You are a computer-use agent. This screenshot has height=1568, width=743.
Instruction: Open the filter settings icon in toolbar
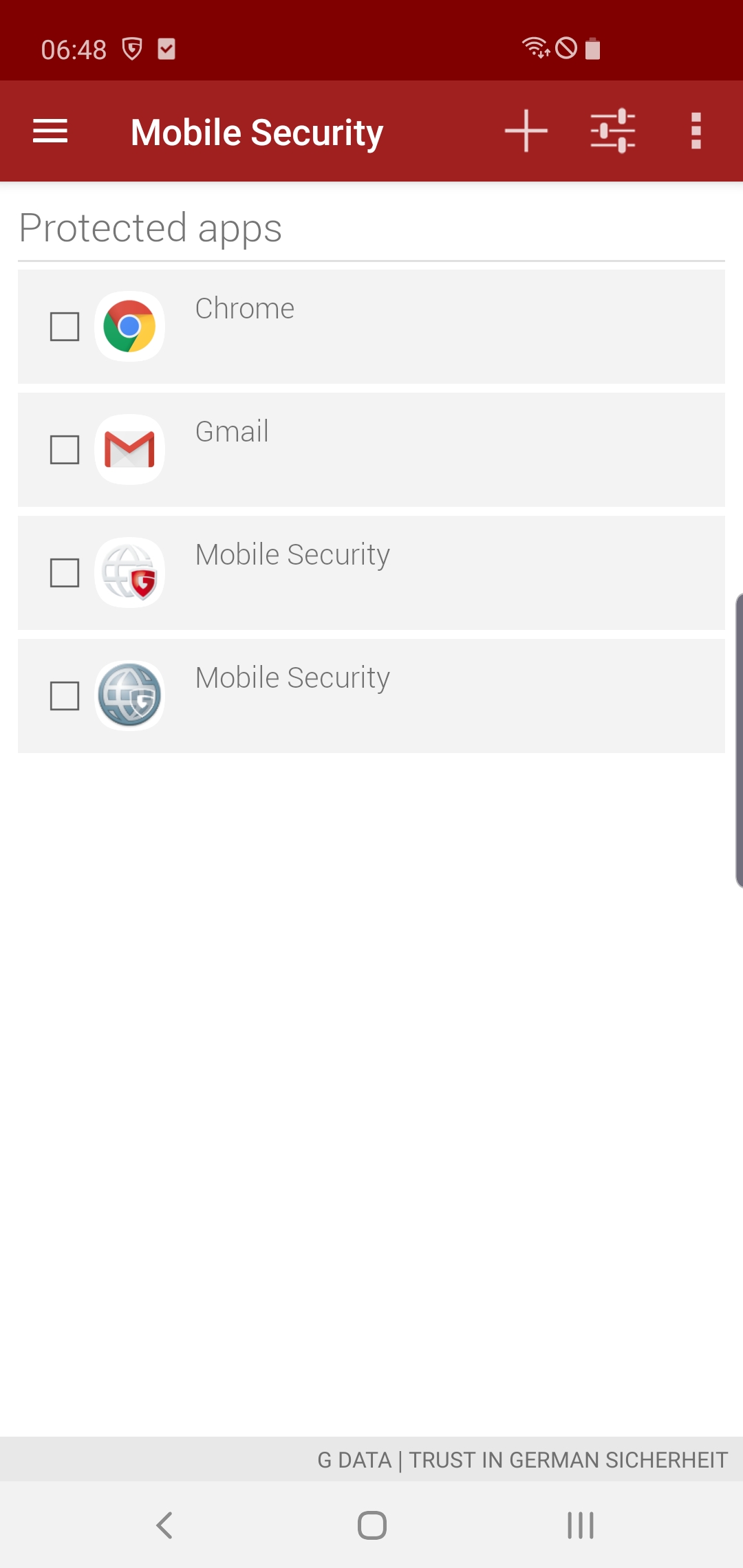[612, 131]
